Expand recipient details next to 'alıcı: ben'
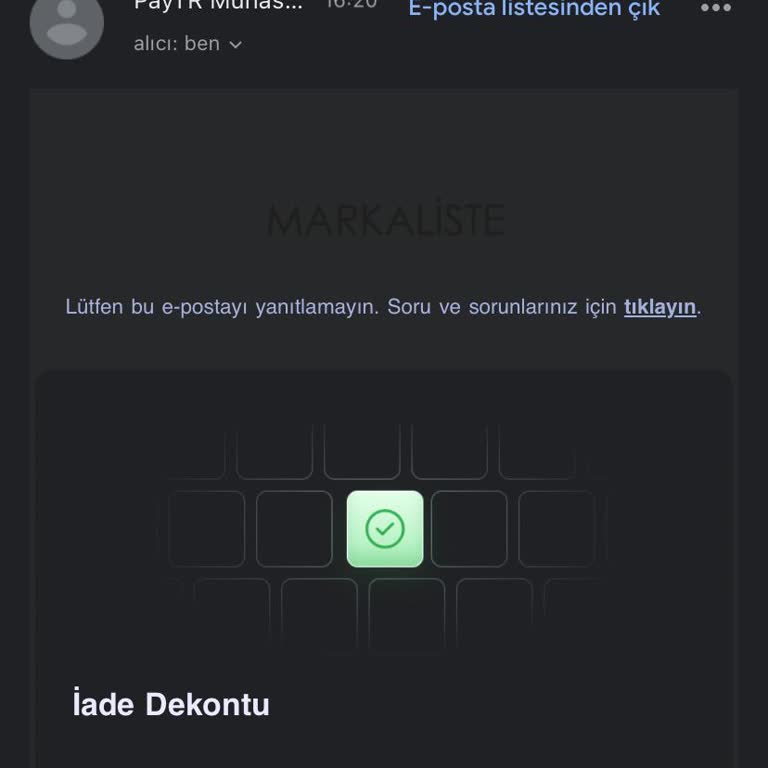This screenshot has width=768, height=768. click(235, 45)
